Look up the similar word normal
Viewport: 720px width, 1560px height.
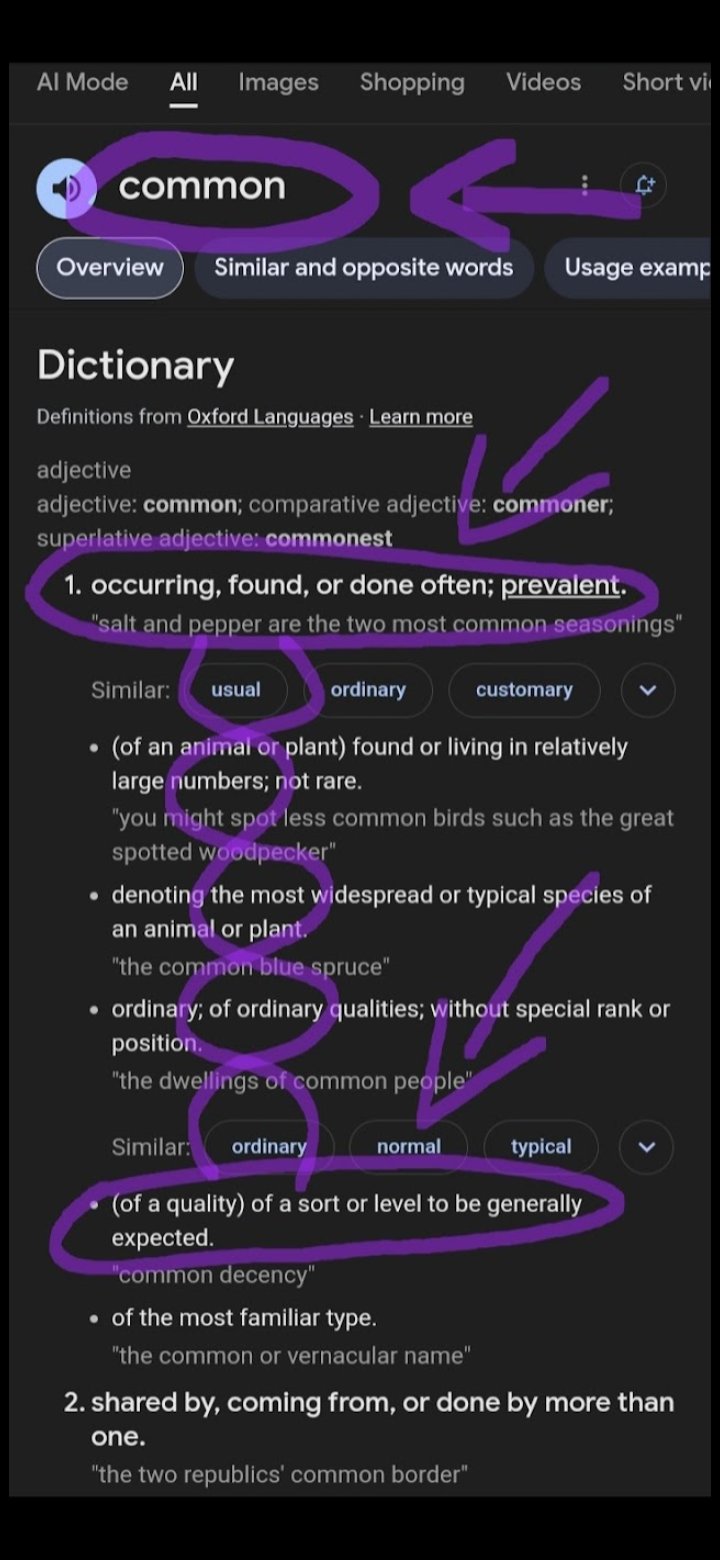(x=408, y=1147)
